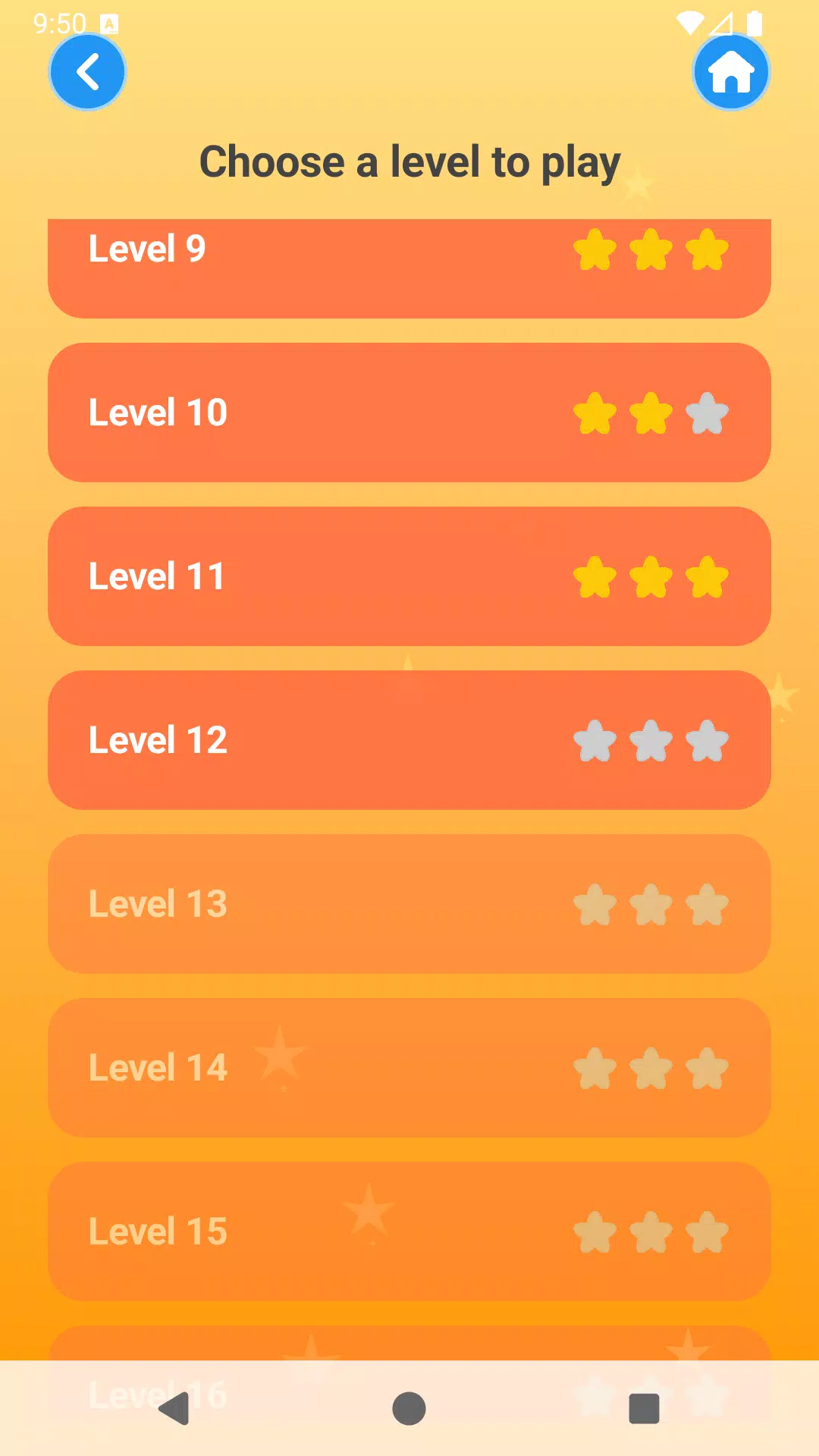Select Level 10 with two stars
The height and width of the screenshot is (1456, 819).
(409, 413)
